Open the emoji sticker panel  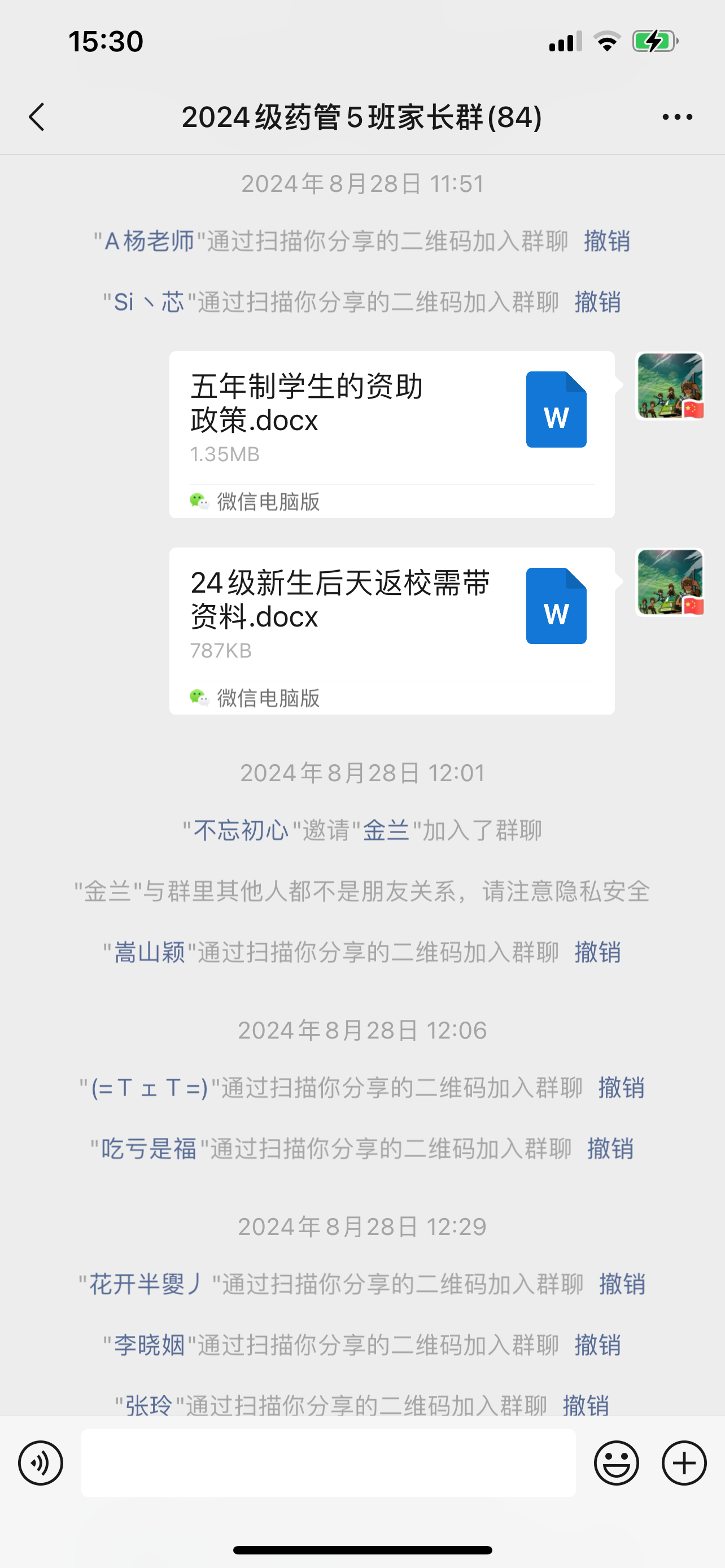pos(616,1462)
